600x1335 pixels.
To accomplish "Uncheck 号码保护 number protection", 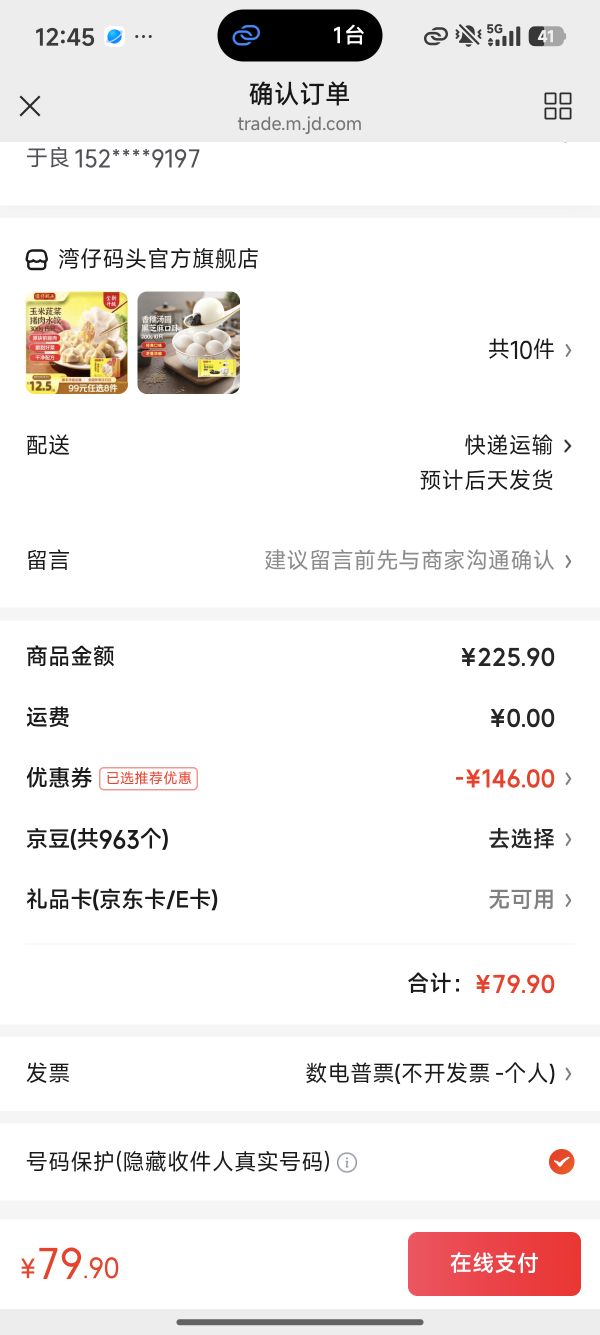I will [562, 1162].
